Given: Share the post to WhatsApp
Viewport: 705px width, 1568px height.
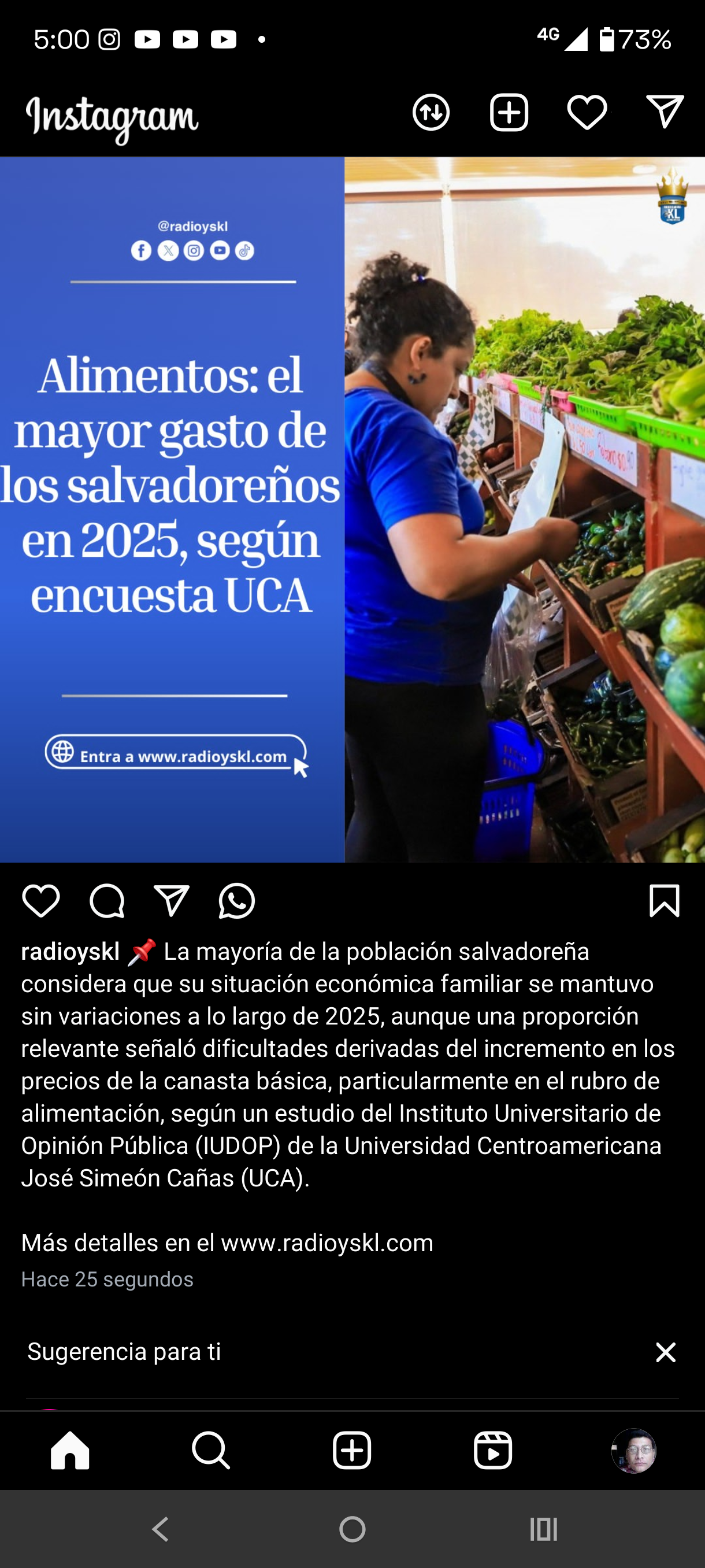Looking at the screenshot, I should click(236, 901).
